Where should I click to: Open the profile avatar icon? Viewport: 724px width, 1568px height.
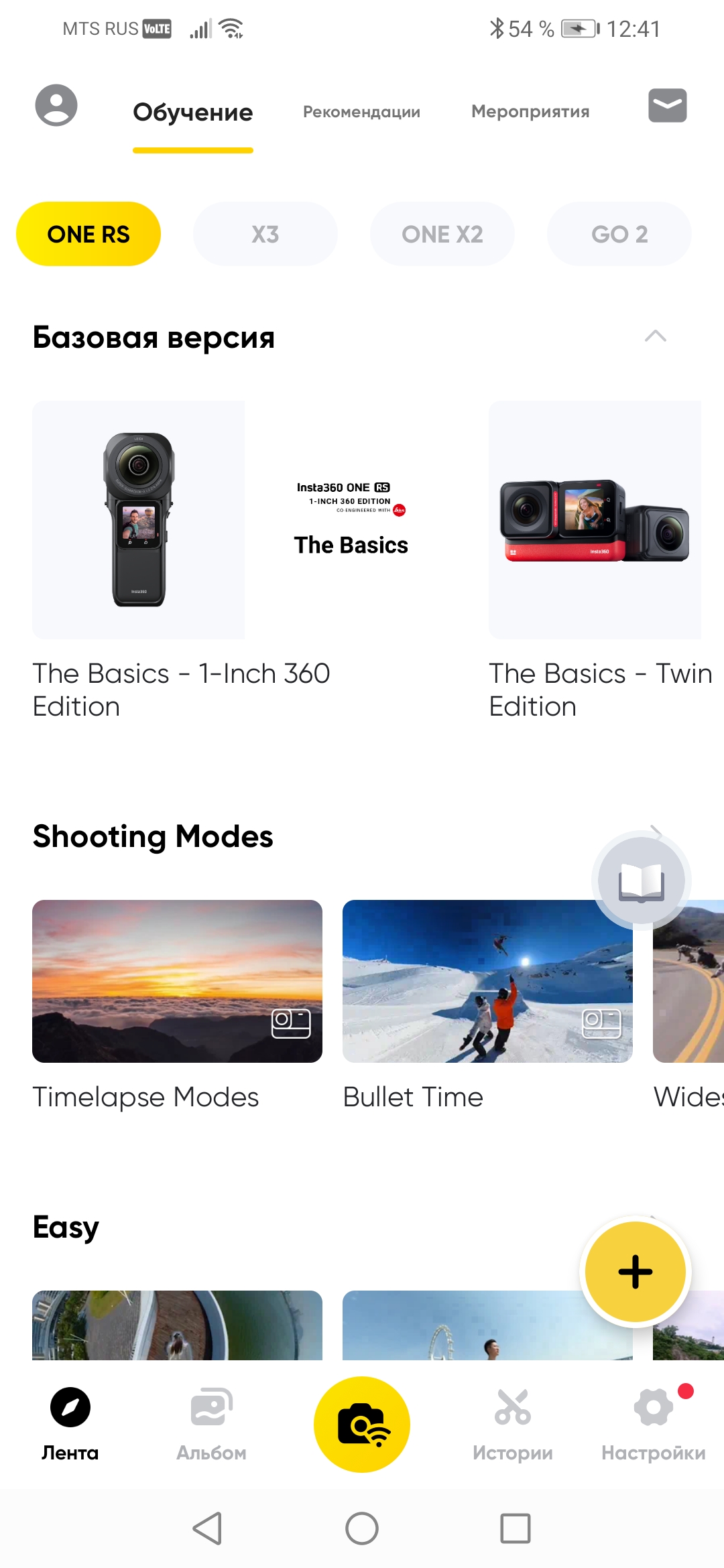pyautogui.click(x=56, y=105)
